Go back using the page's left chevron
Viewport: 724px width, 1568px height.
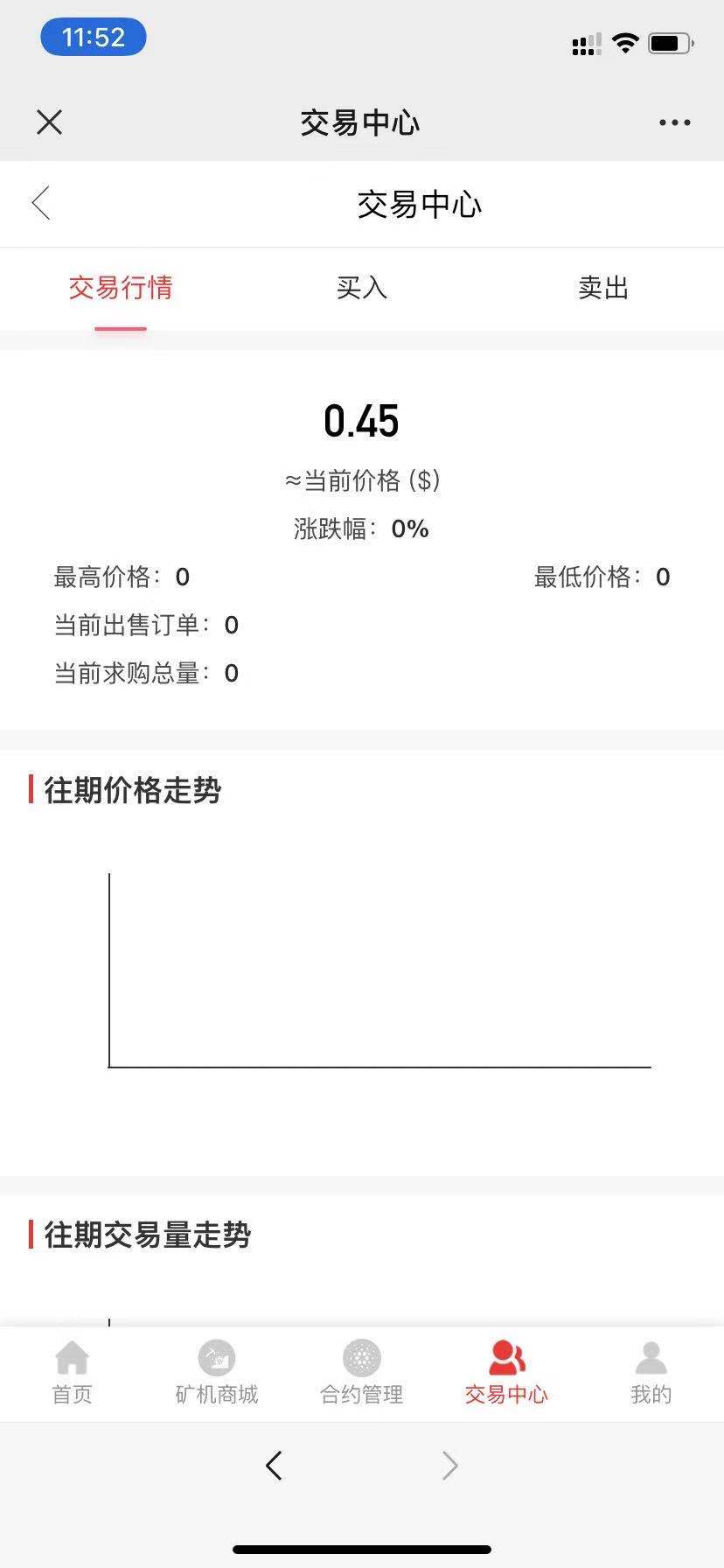click(x=41, y=204)
